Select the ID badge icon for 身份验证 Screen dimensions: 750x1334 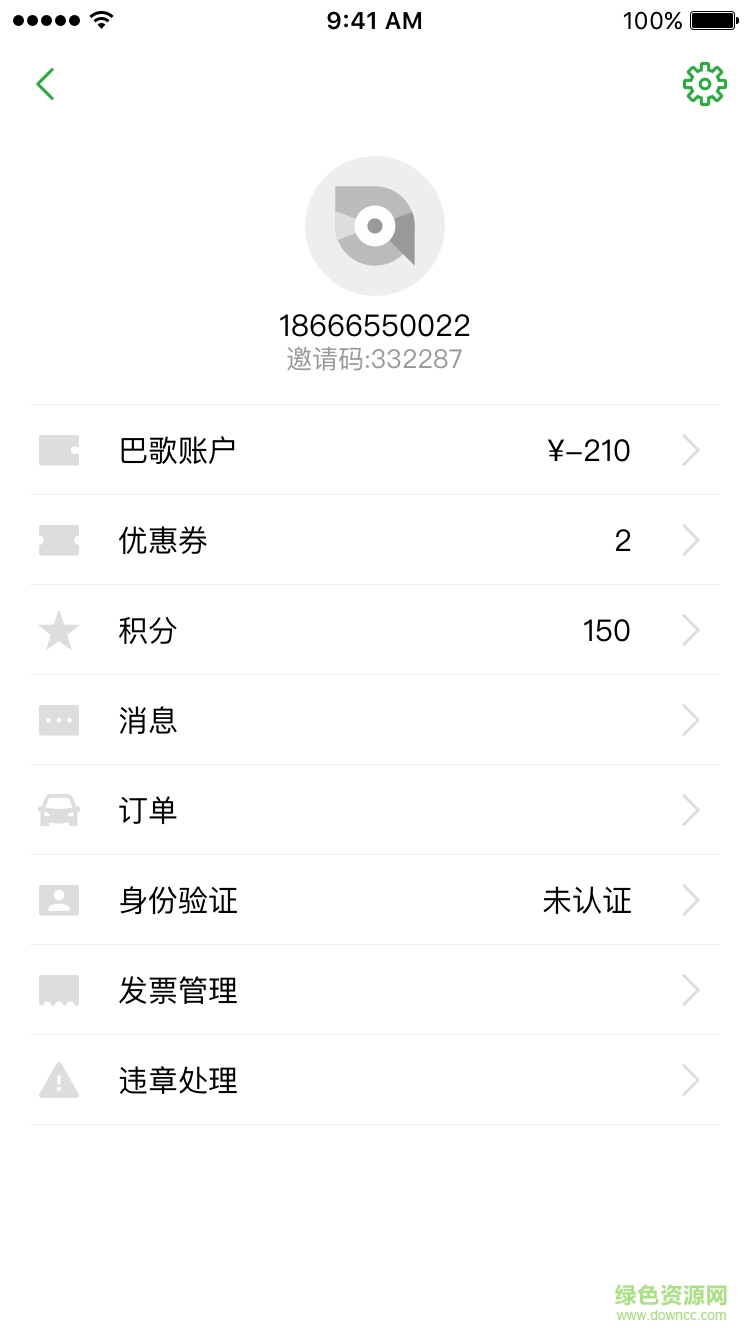click(58, 900)
